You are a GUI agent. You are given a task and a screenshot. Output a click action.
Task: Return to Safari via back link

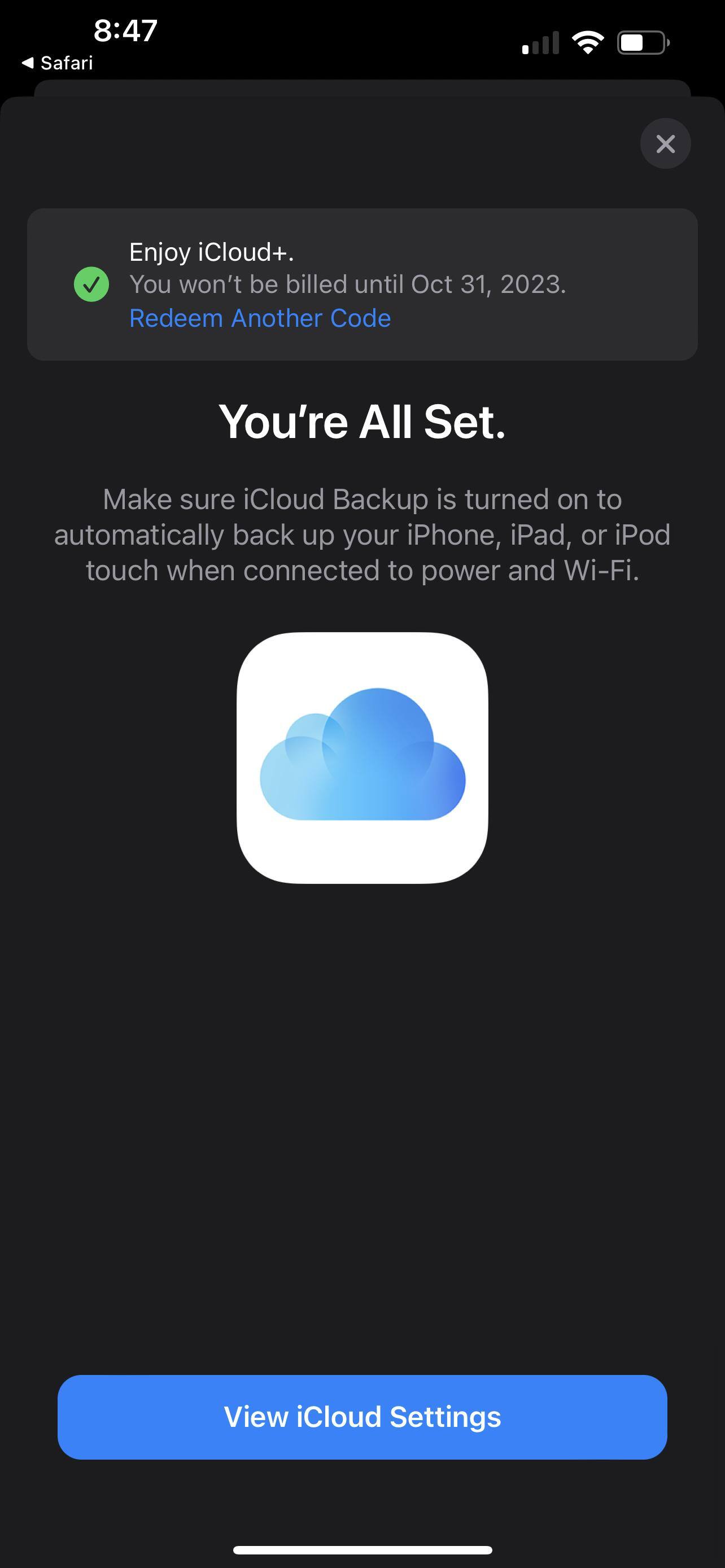[58, 63]
